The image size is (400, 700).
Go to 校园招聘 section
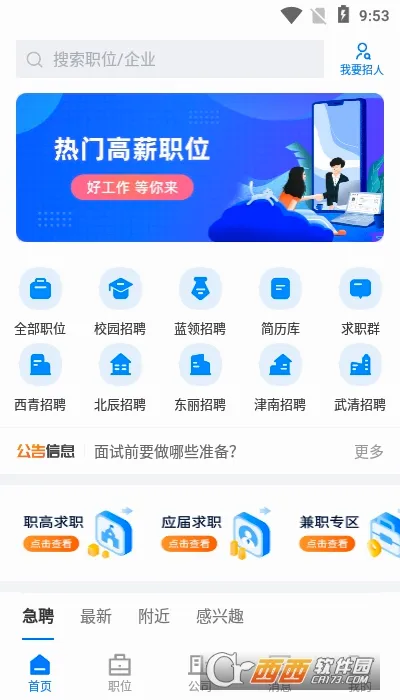pos(120,301)
